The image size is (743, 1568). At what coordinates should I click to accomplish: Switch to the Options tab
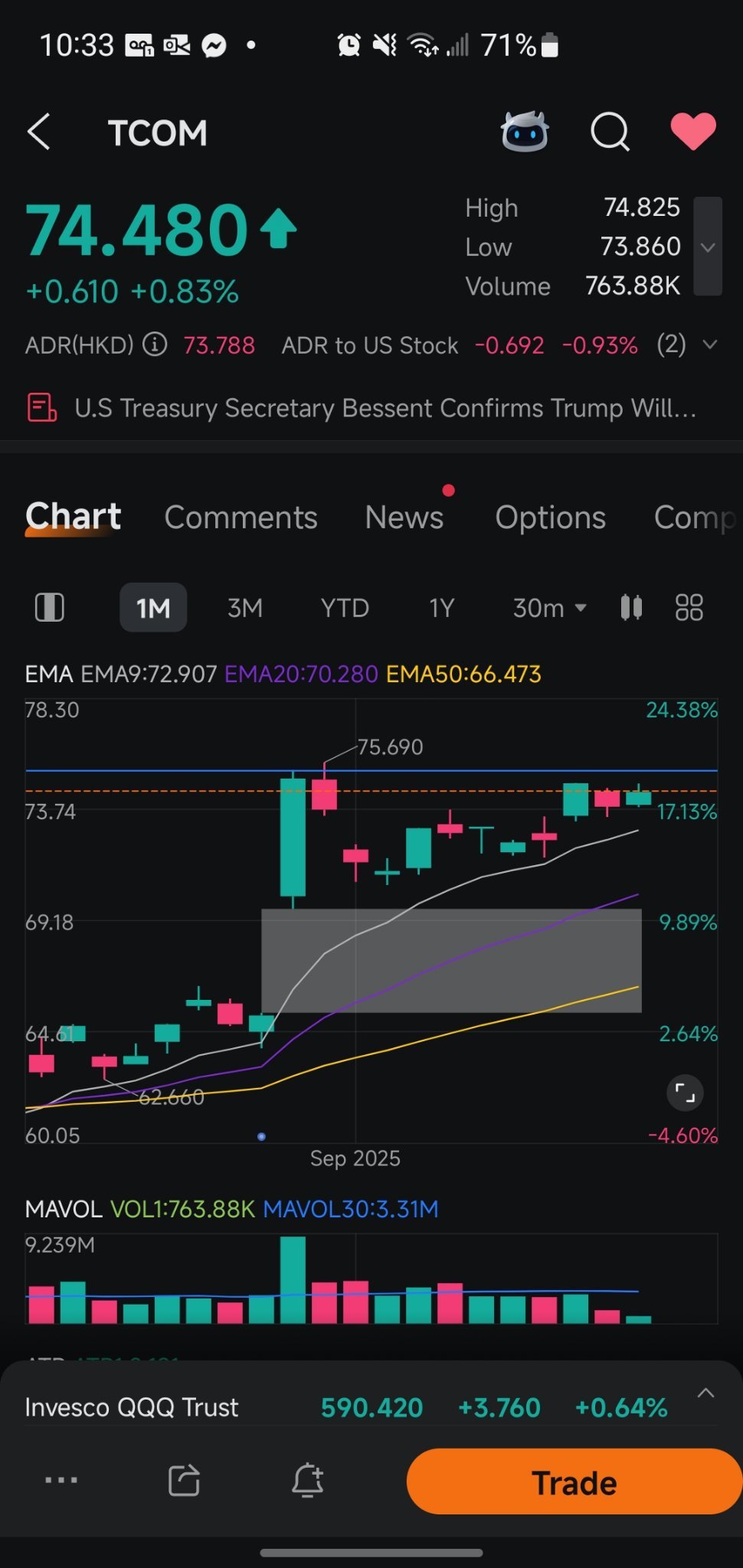(x=551, y=518)
